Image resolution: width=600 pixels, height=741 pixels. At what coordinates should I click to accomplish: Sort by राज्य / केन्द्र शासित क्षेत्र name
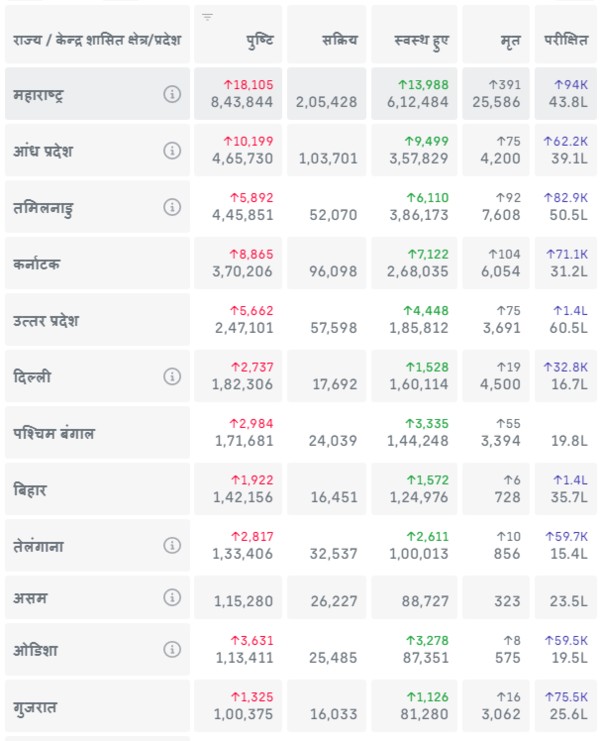tap(97, 39)
